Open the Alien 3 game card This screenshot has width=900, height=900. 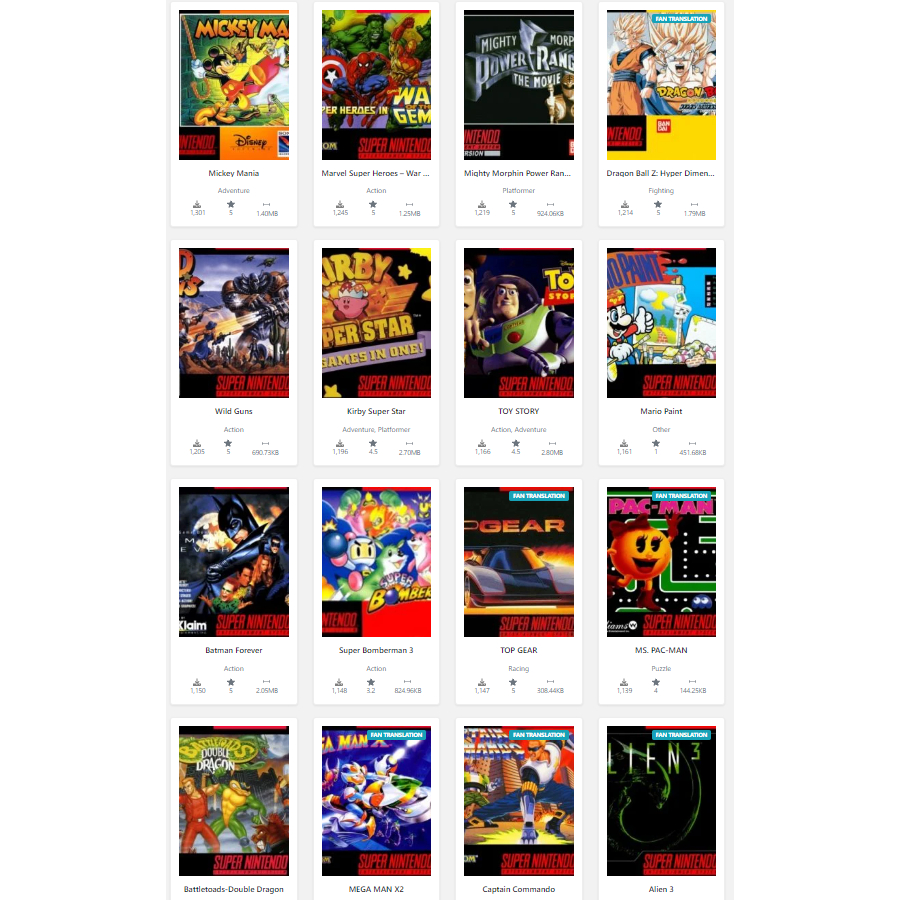[x=661, y=809]
